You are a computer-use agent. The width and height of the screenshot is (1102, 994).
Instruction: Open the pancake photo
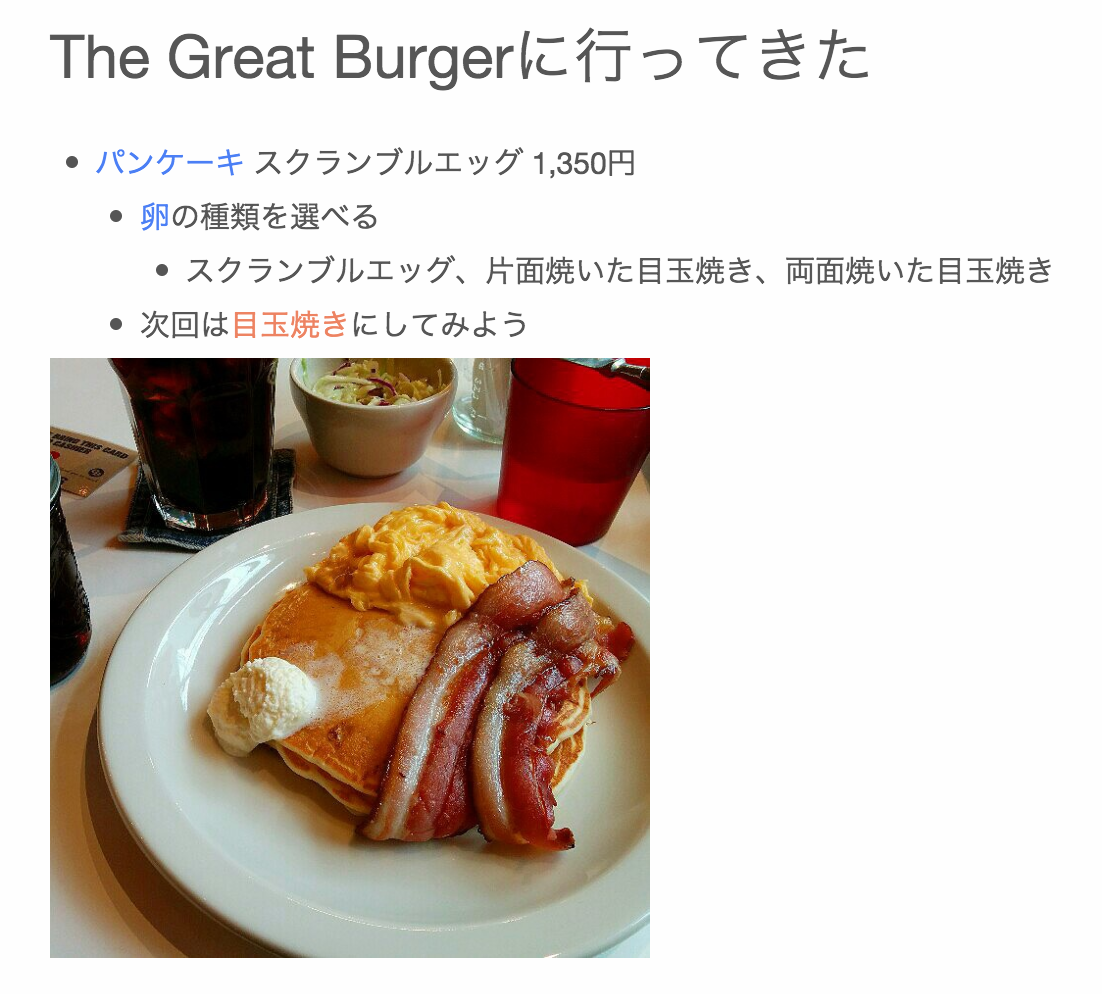(350, 657)
